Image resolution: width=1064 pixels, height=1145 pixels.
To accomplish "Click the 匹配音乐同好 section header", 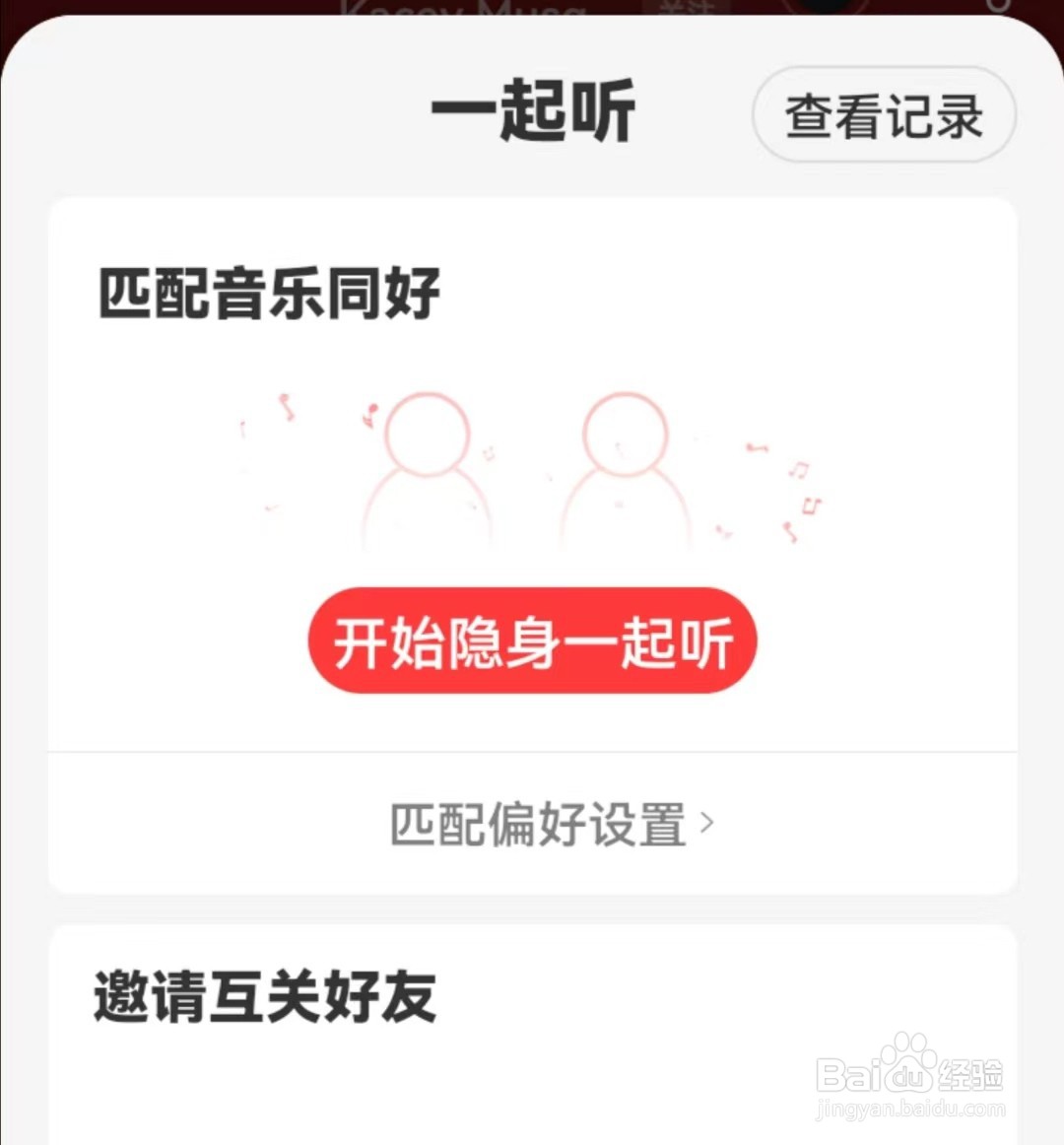I will [266, 291].
